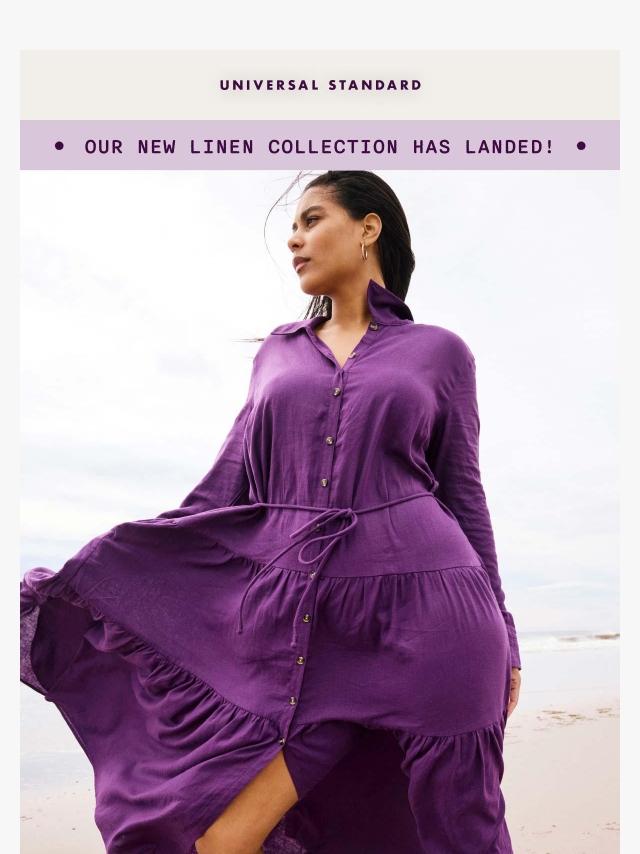640x854 pixels.
Task: Open the new linen collection banner
Action: tap(320, 145)
